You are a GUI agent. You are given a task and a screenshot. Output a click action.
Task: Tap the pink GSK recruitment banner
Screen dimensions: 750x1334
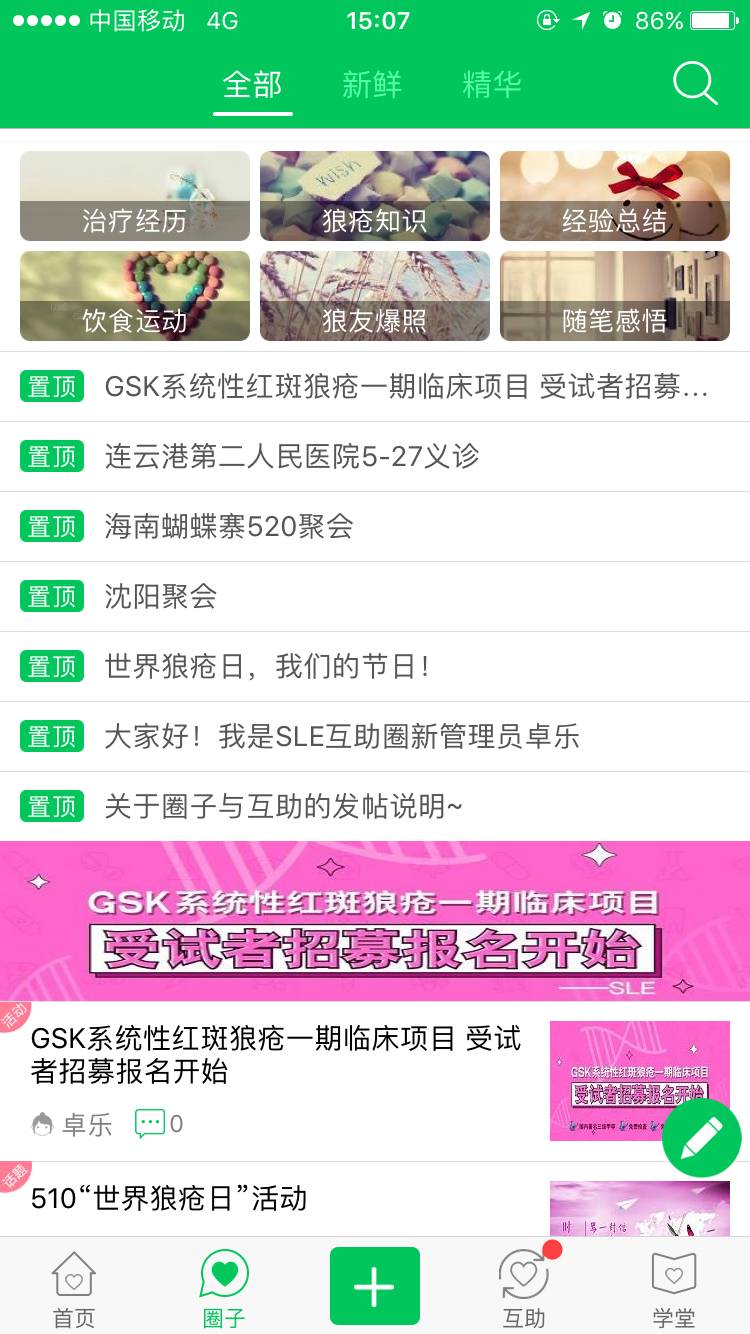(375, 921)
